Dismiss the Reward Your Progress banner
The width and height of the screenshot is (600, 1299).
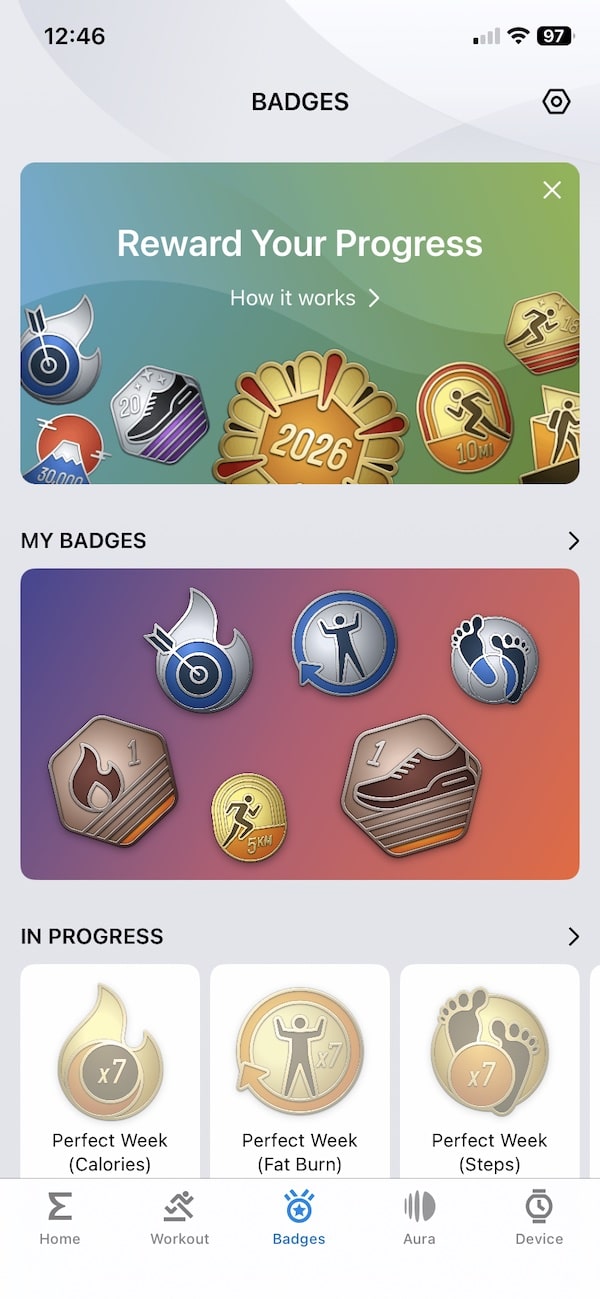[x=552, y=190]
